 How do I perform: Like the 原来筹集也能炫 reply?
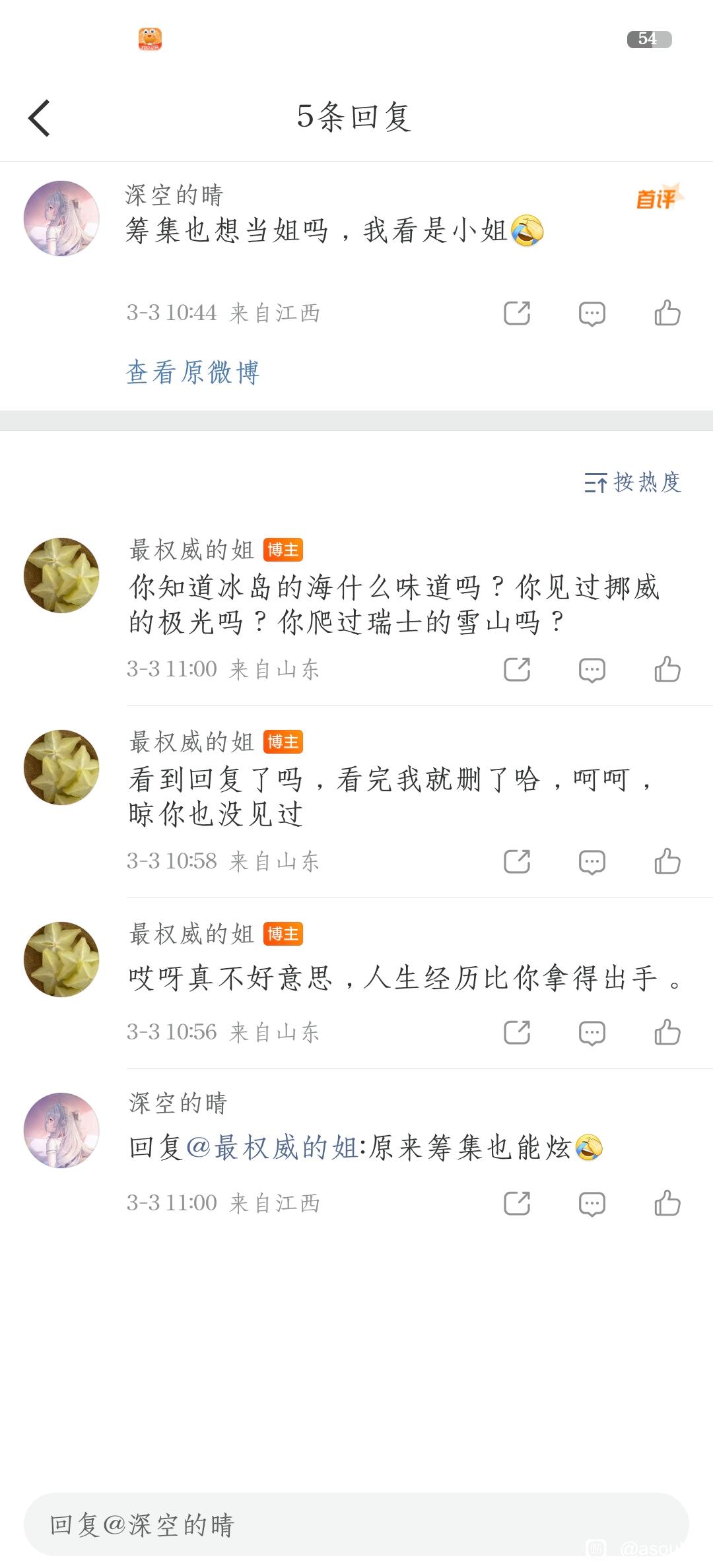click(667, 1203)
